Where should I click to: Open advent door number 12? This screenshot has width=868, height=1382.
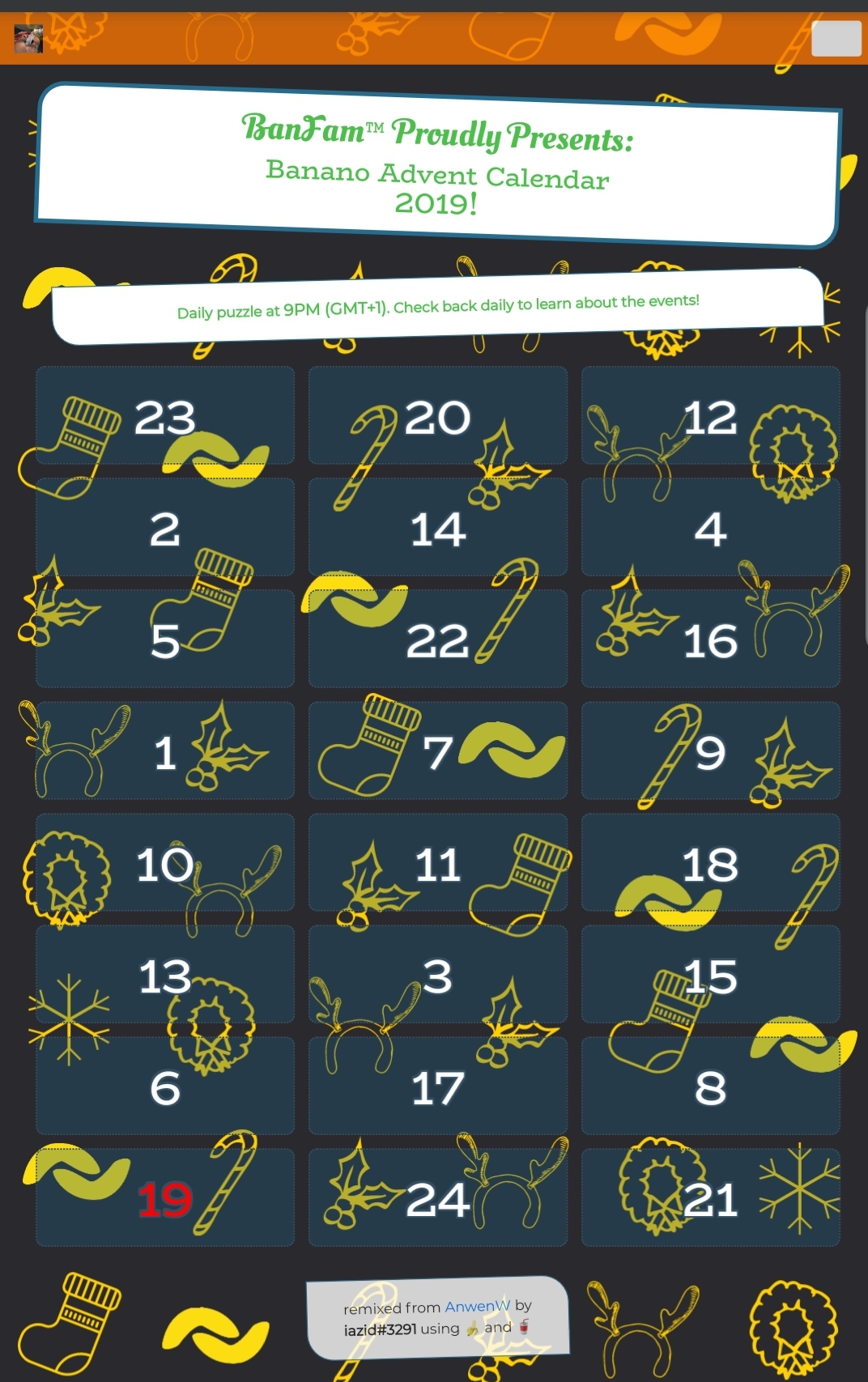pos(710,416)
